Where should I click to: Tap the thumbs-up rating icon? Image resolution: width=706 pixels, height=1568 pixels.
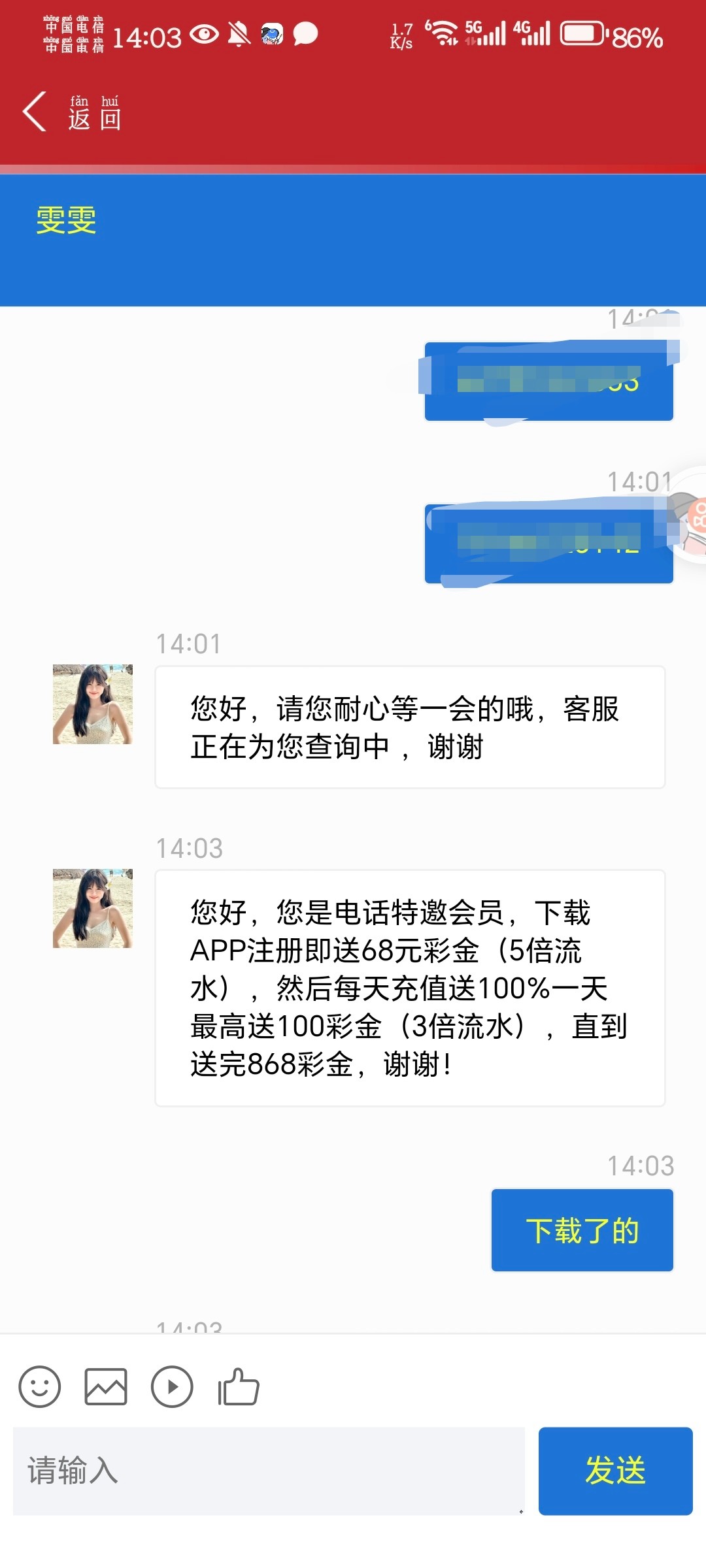[239, 1386]
